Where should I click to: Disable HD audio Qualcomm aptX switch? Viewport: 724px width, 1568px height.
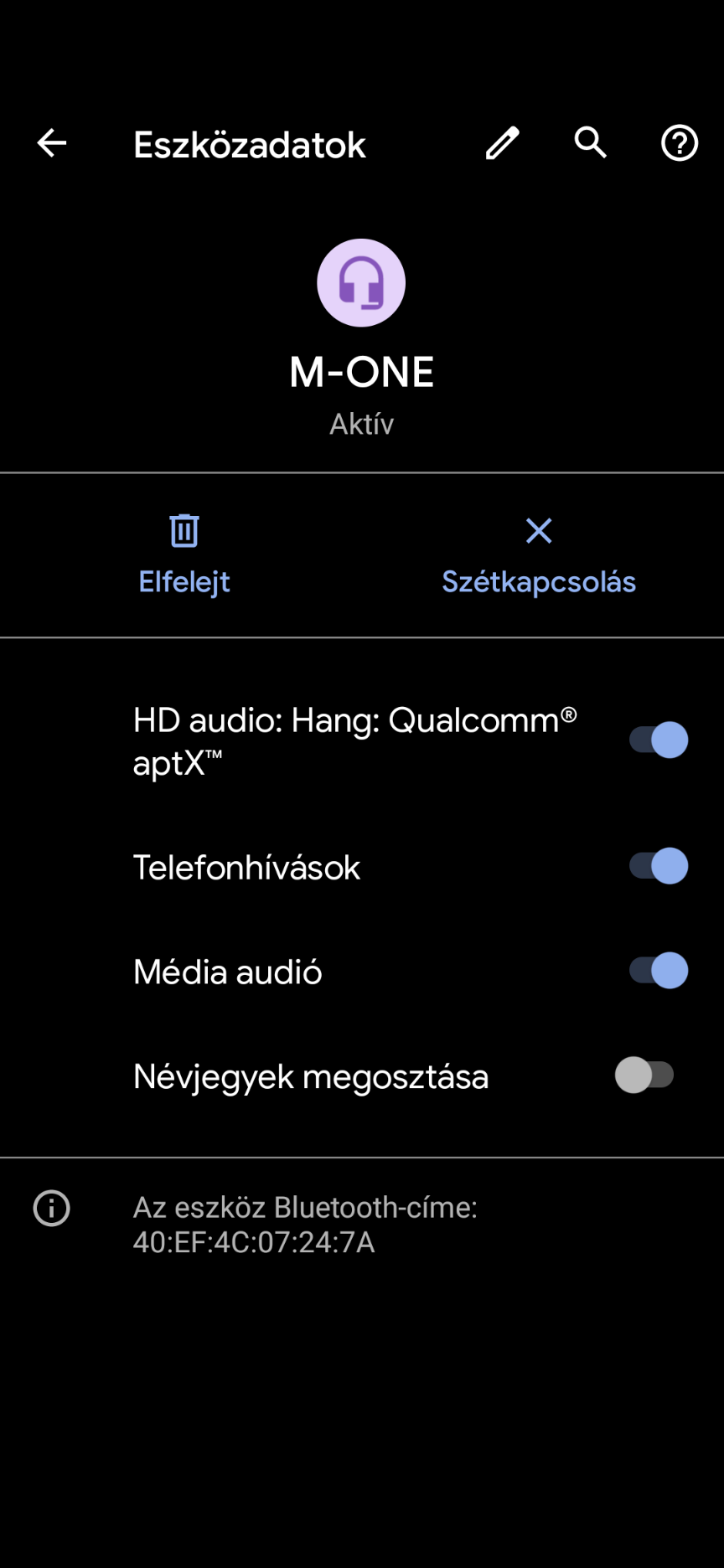pos(659,740)
